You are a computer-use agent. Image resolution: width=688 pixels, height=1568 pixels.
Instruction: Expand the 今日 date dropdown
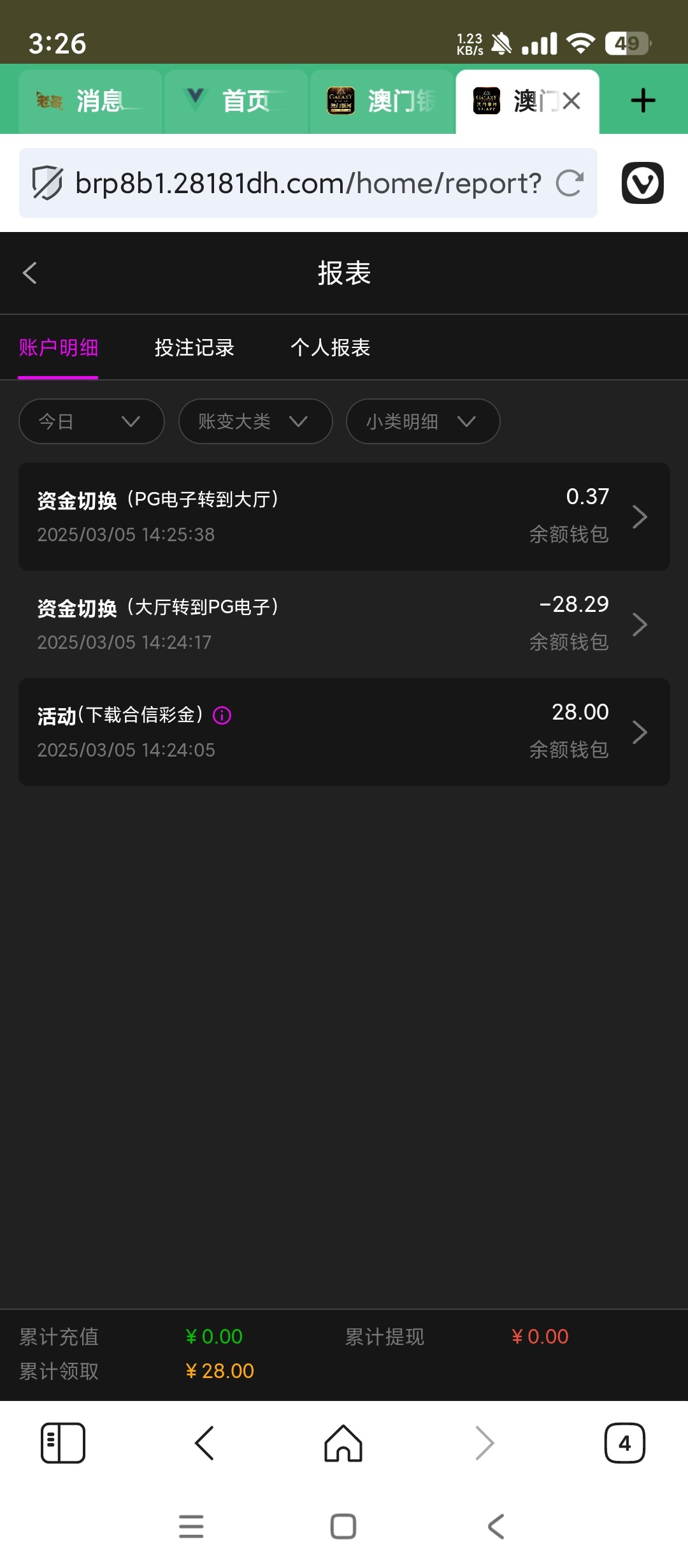[92, 421]
